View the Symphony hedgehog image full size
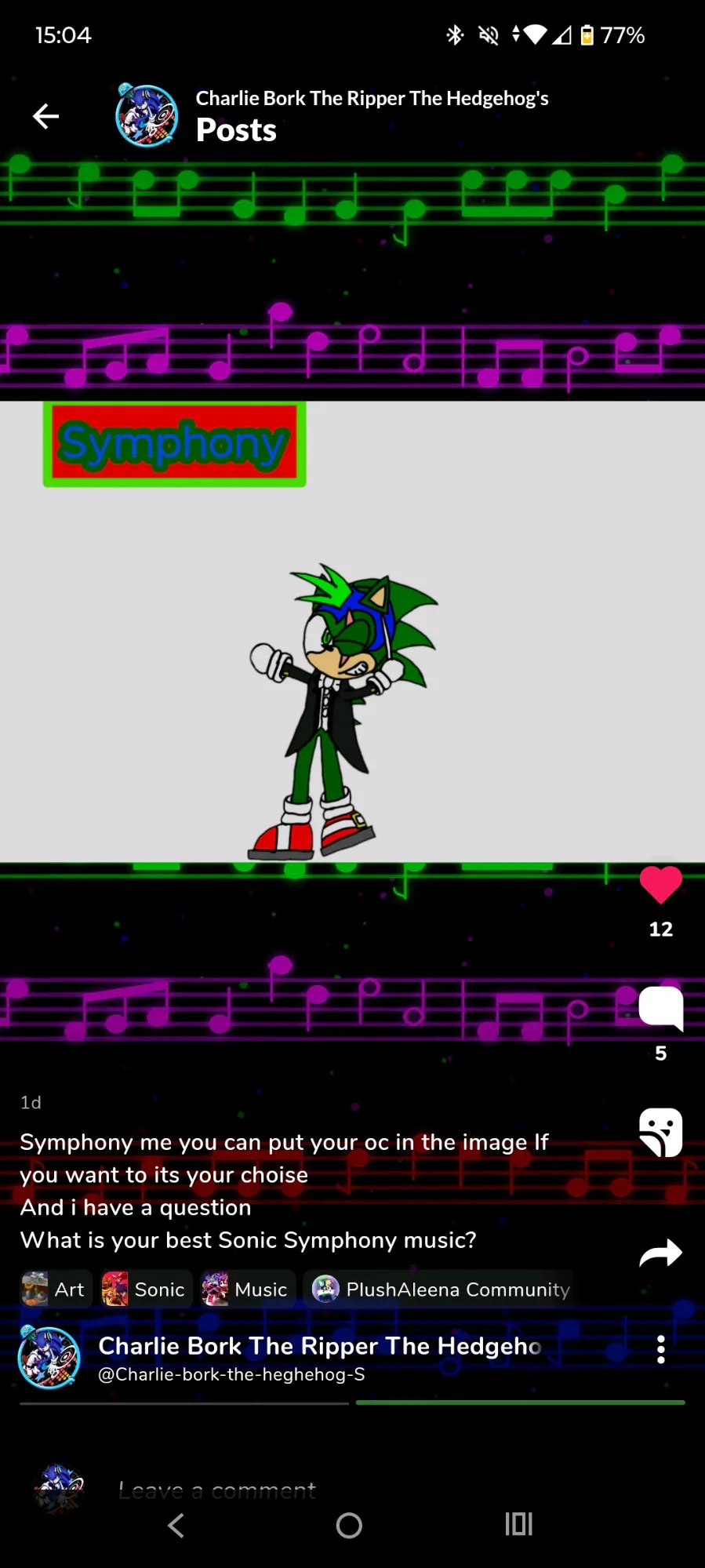The height and width of the screenshot is (1568, 705). 352,631
